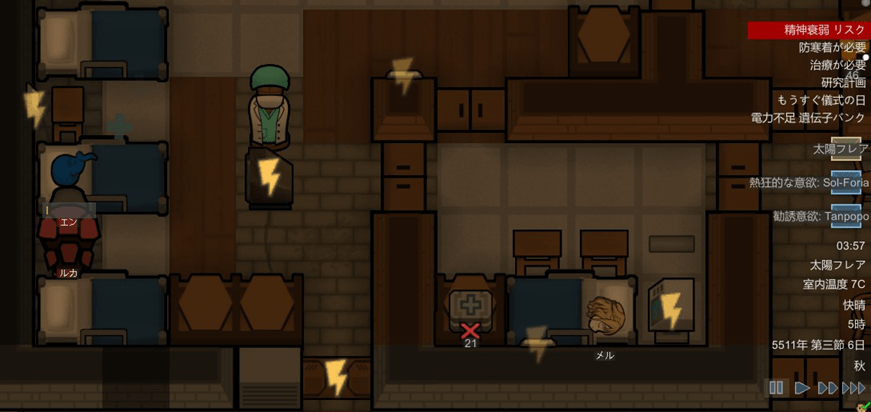Set game to fast speed
The height and width of the screenshot is (412, 871).
pos(827,388)
